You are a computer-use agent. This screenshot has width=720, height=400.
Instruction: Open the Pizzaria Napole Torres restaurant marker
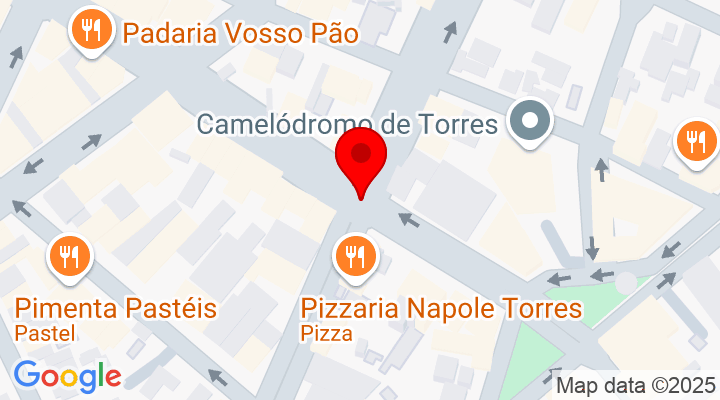pos(354,257)
